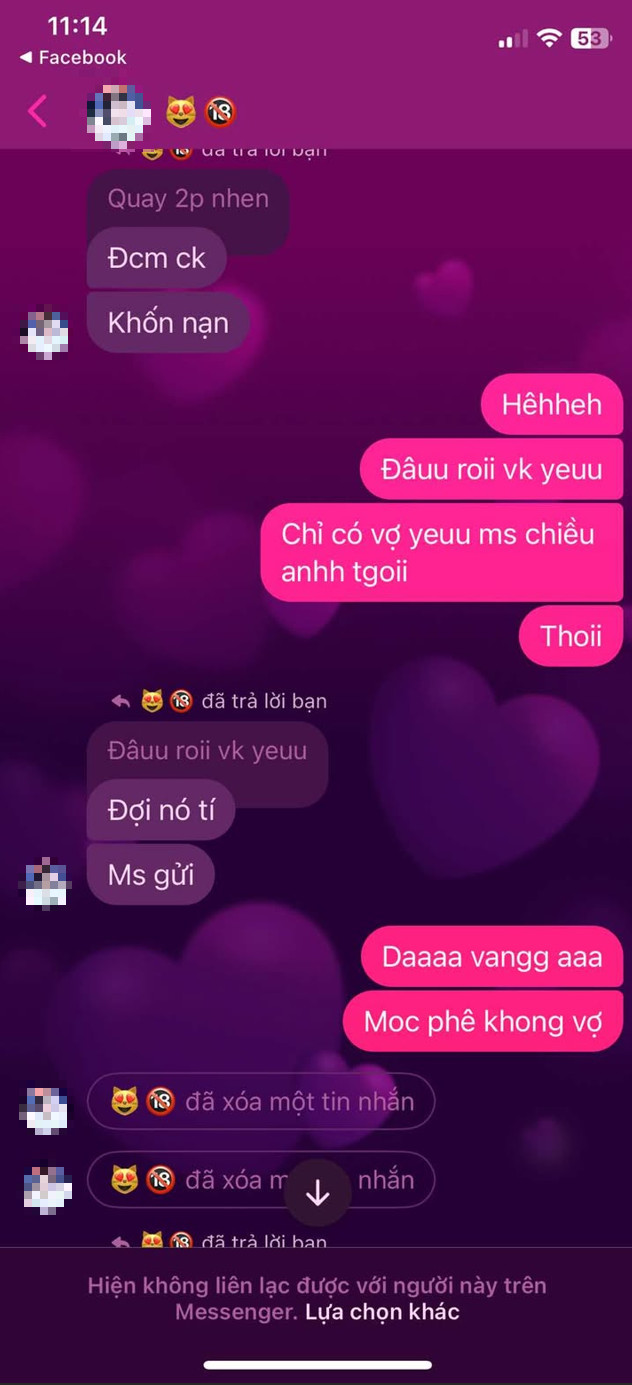Tap the quoted reply 'Quay 2p nhen'

pos(188,199)
